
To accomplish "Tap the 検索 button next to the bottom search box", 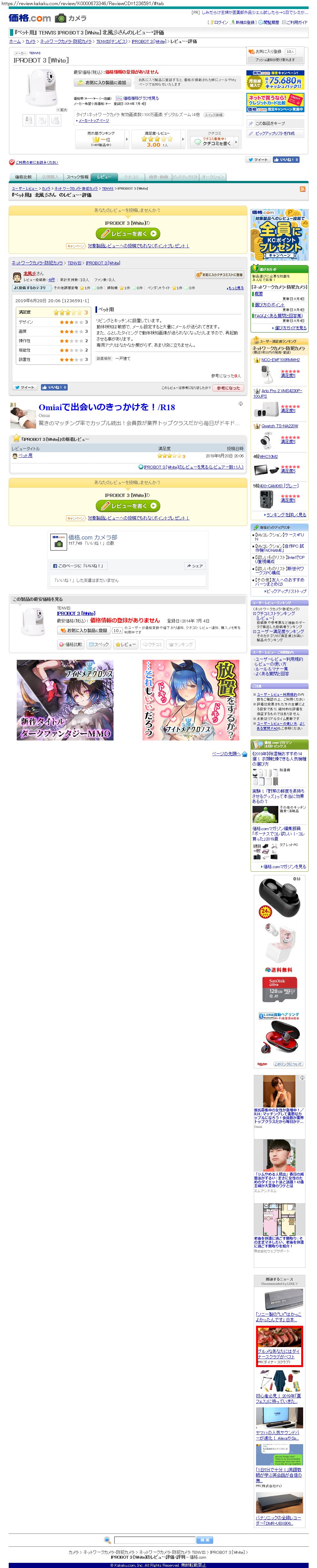I will (x=205, y=1540).
